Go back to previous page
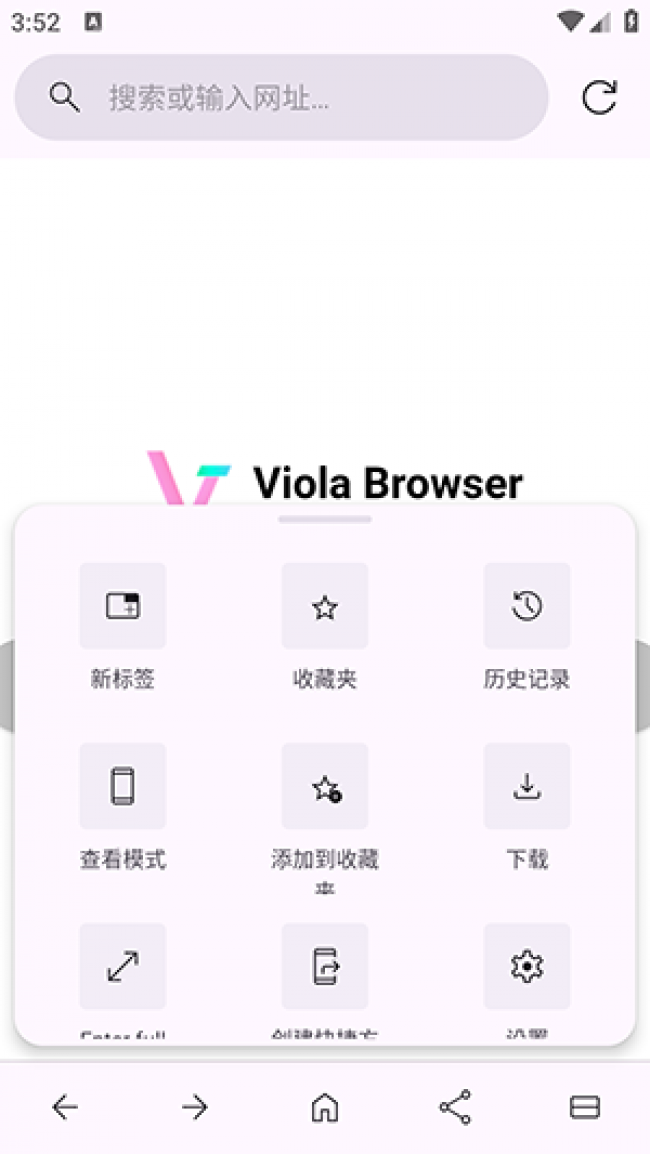Image resolution: width=650 pixels, height=1154 pixels. coord(65,1107)
